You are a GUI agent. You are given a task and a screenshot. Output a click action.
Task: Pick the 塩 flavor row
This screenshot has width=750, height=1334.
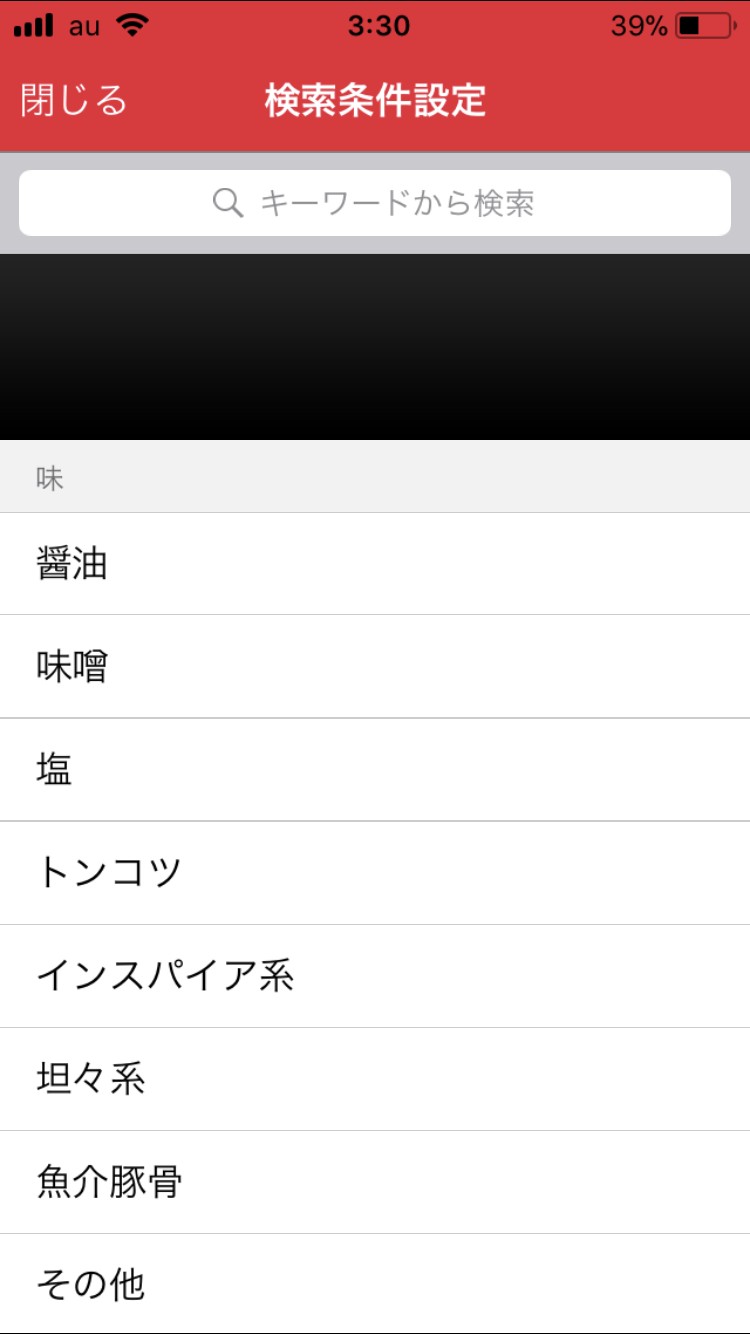tap(375, 770)
